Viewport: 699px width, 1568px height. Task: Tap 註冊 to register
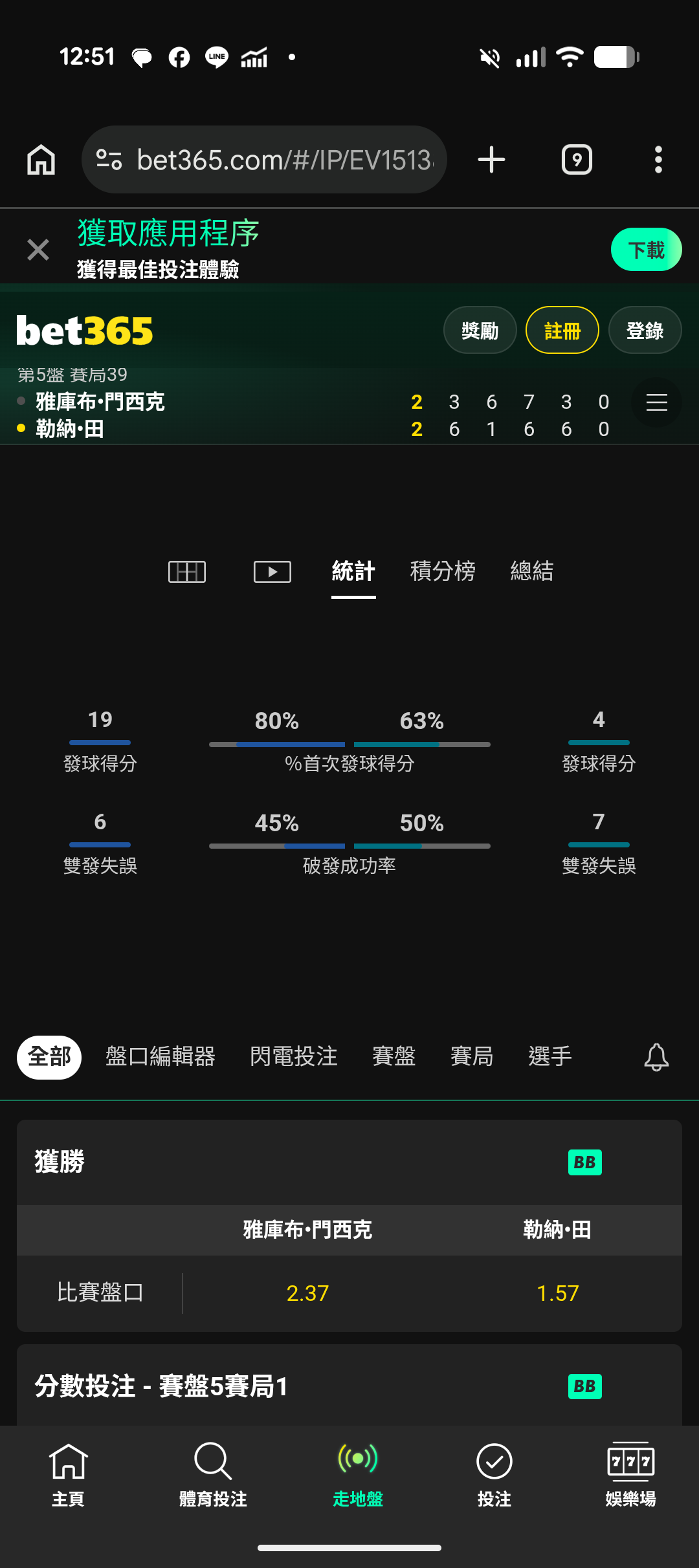click(562, 331)
